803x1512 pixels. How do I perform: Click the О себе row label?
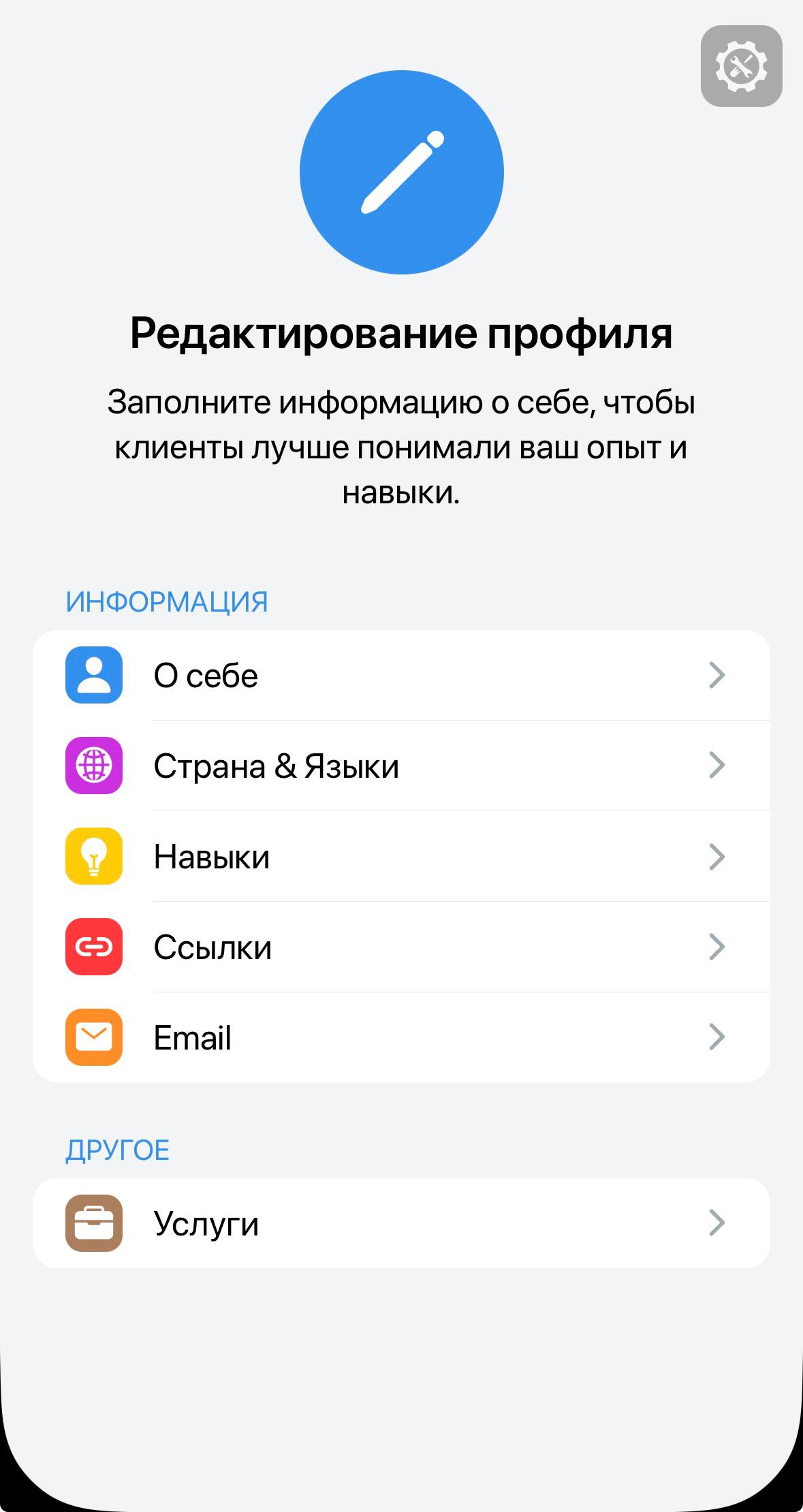pos(205,675)
